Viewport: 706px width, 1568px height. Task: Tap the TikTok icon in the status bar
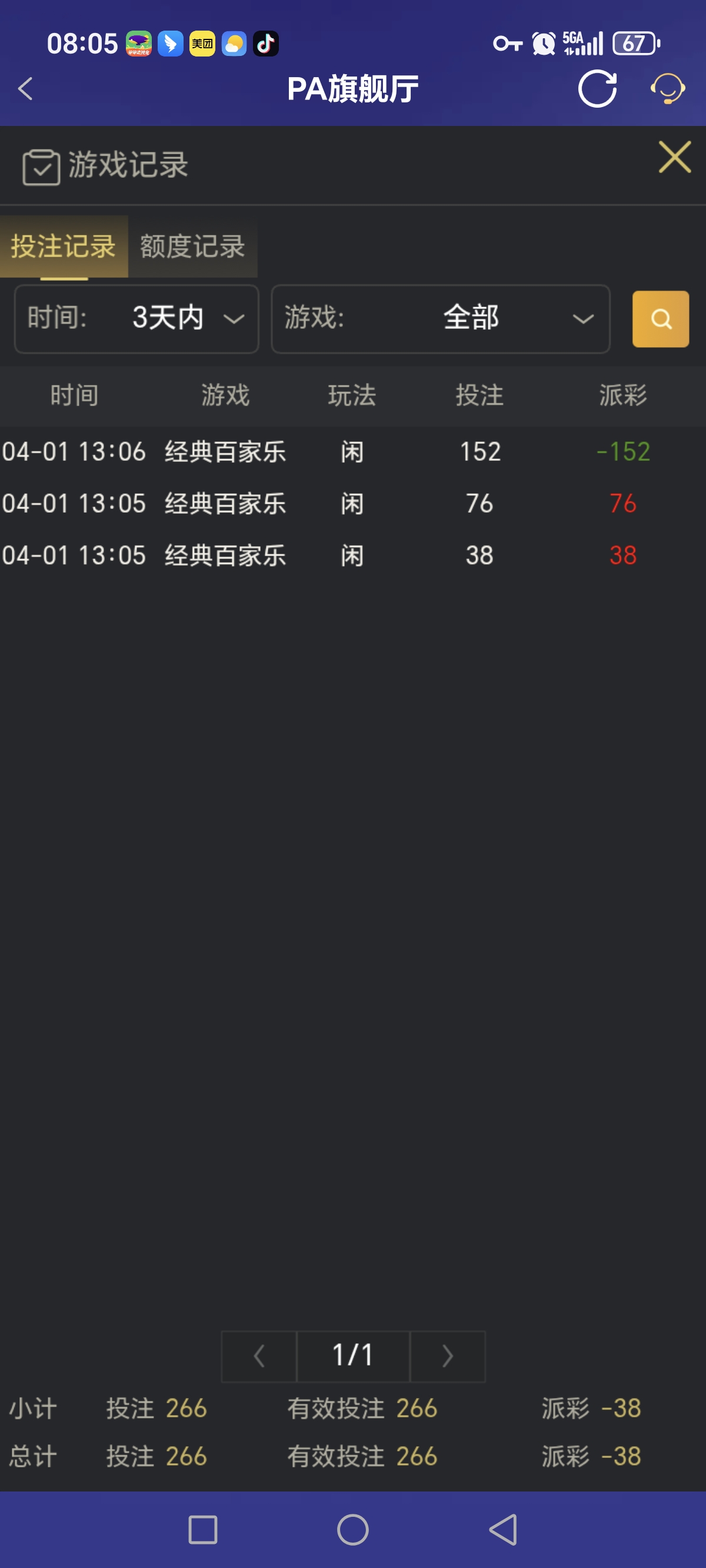[x=266, y=42]
